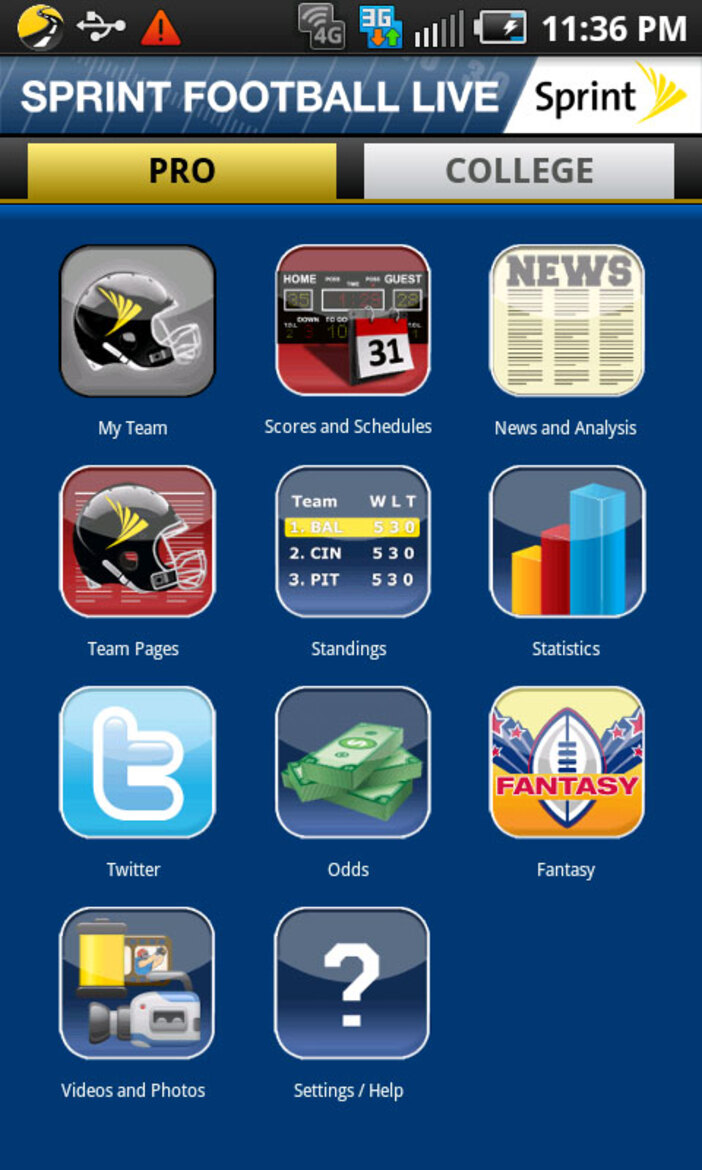This screenshot has width=702, height=1170.
Task: Open News and Analysis
Action: pyautogui.click(x=566, y=321)
